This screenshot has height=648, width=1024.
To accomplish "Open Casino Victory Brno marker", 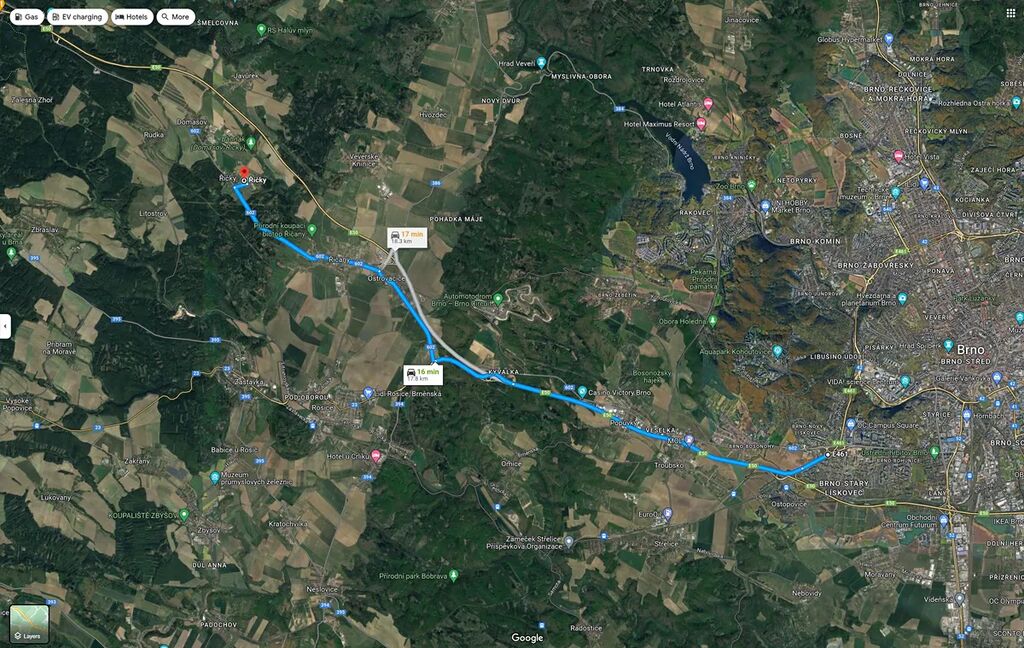I will (x=582, y=392).
